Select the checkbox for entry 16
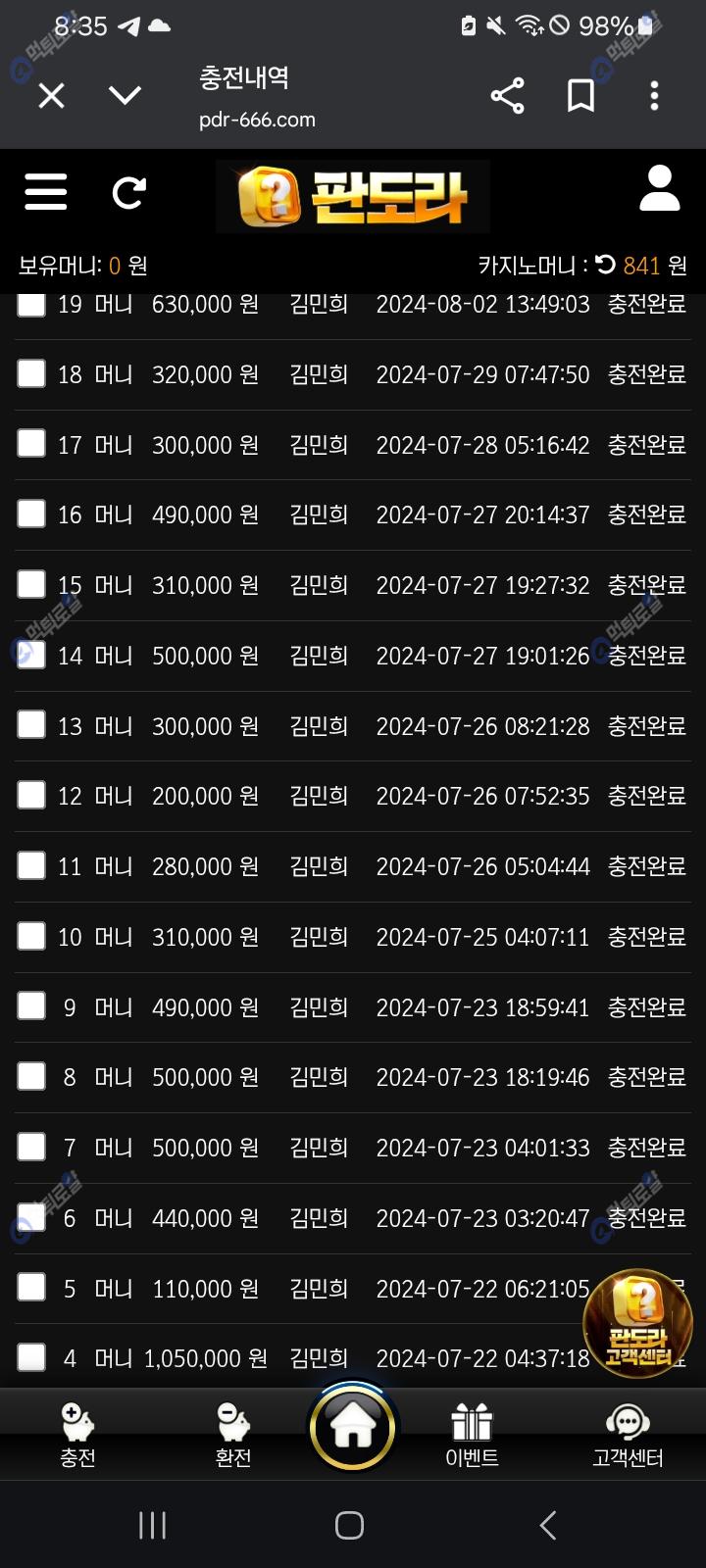The width and height of the screenshot is (706, 1568). point(31,514)
